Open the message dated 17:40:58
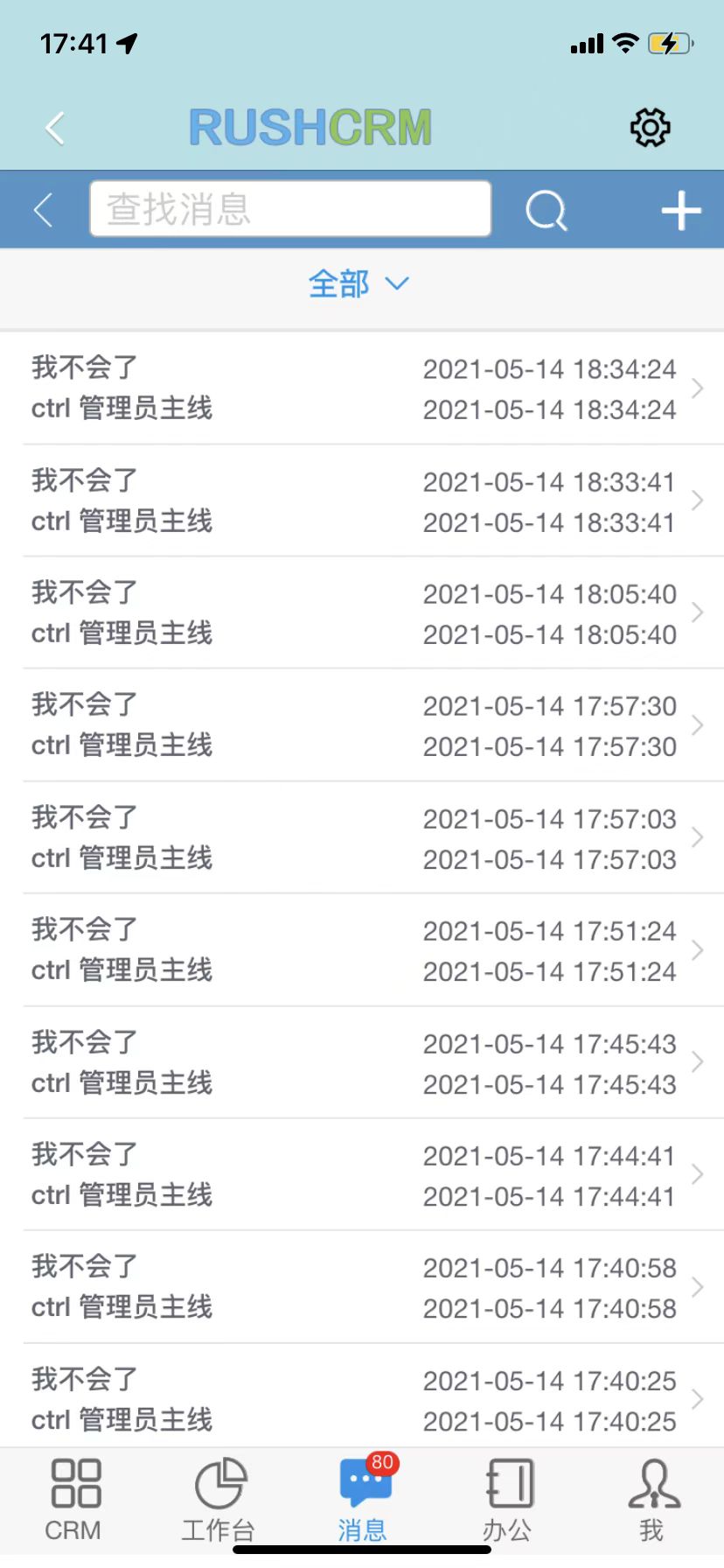 362,1287
